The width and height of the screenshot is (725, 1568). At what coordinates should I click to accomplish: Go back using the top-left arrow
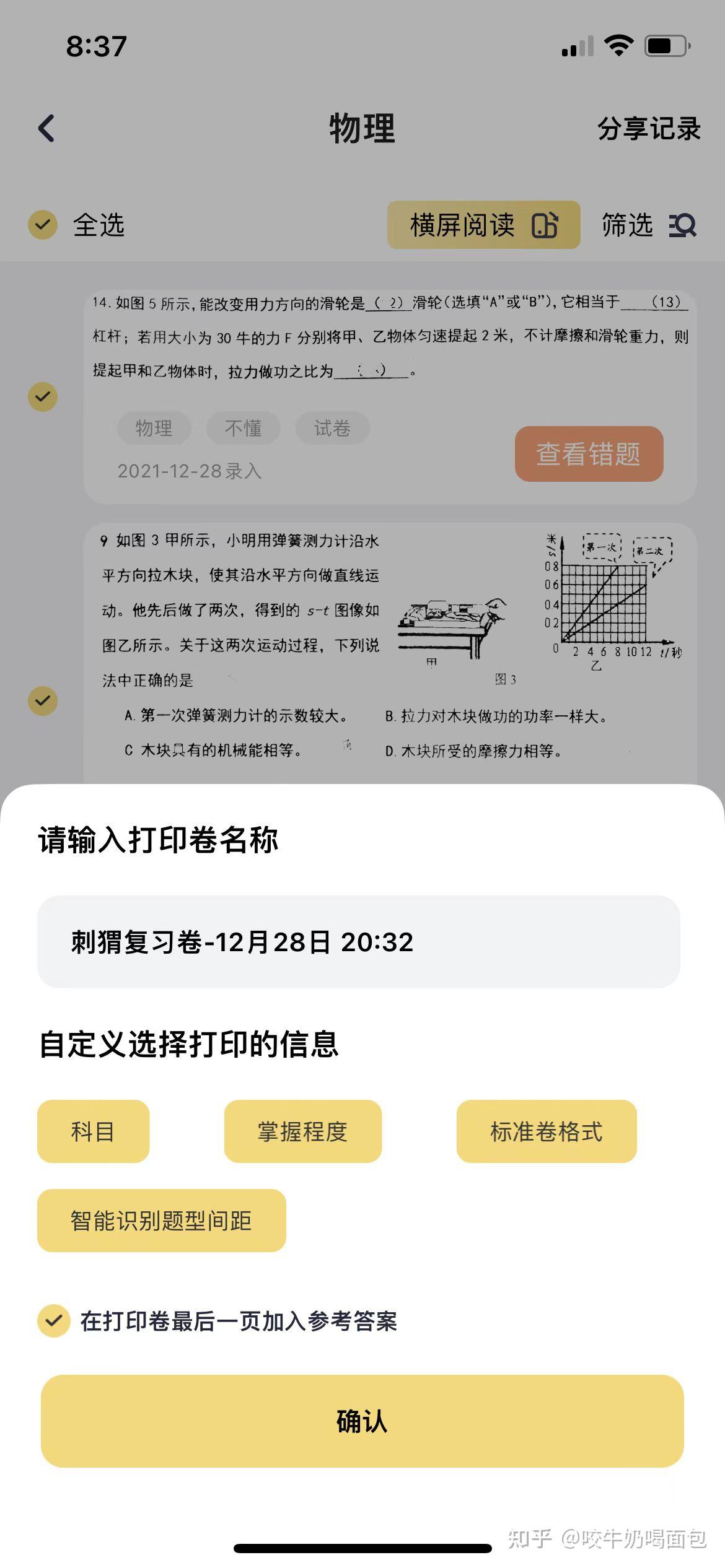tap(46, 128)
